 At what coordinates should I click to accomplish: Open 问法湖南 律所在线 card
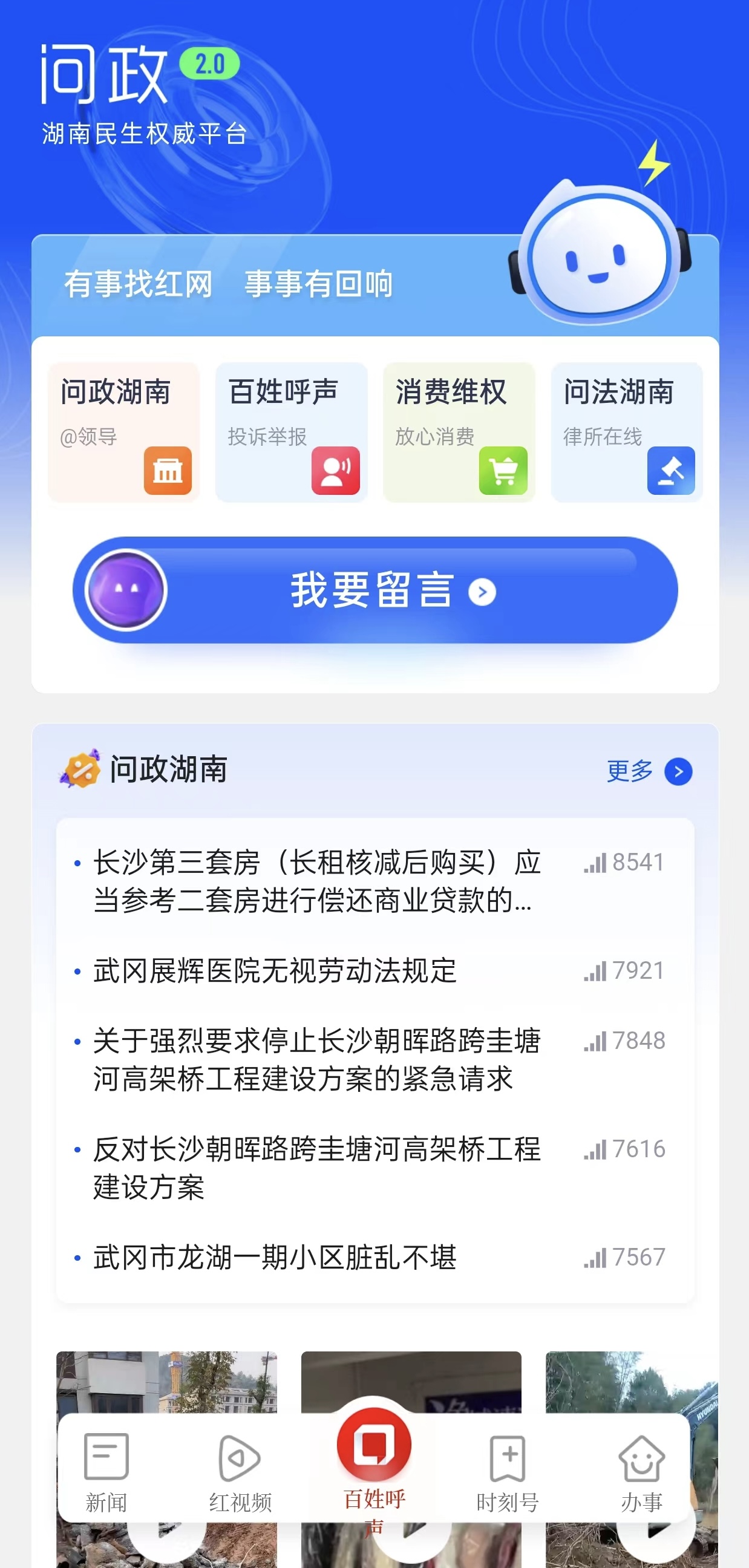tap(626, 432)
